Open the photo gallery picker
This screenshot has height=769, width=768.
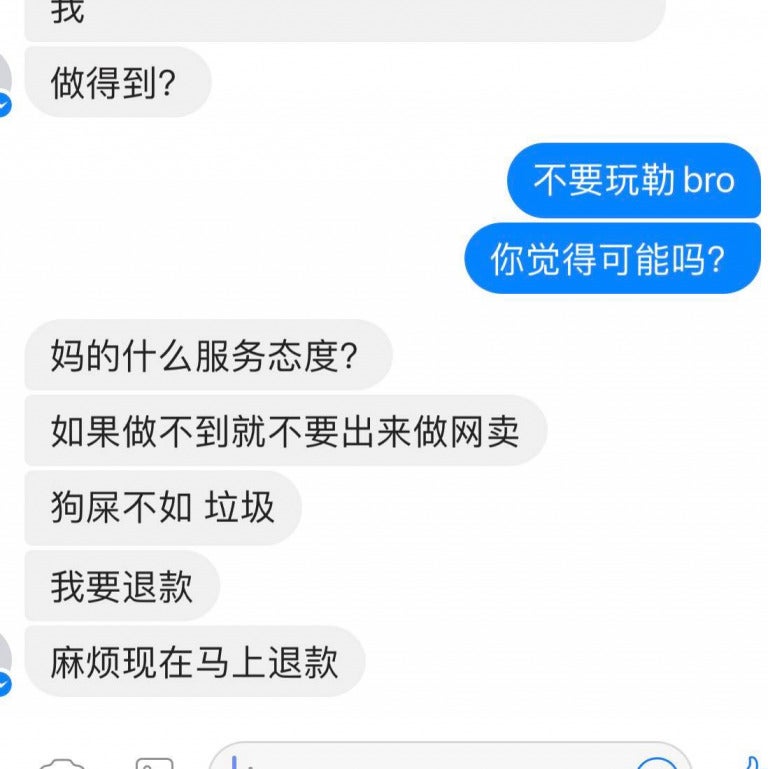155,764
